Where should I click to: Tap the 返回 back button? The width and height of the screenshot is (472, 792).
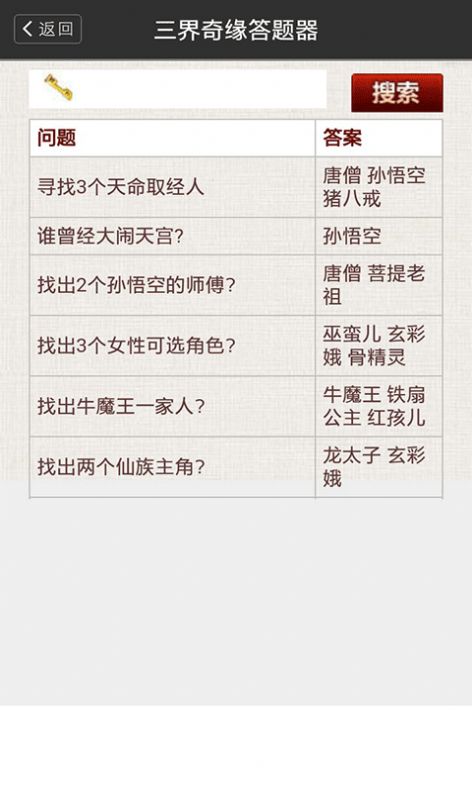pos(48,29)
